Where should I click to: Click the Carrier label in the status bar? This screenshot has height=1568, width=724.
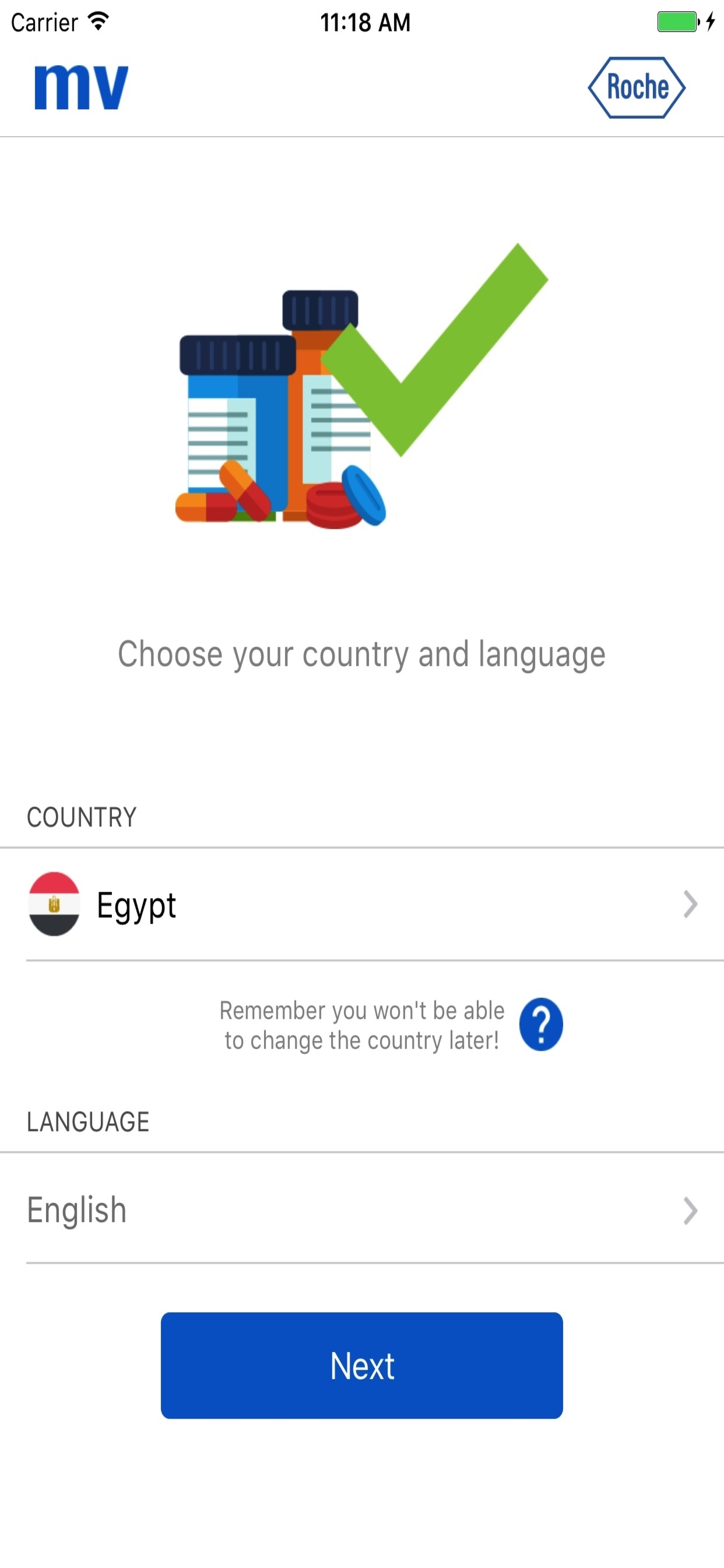pos(43,22)
